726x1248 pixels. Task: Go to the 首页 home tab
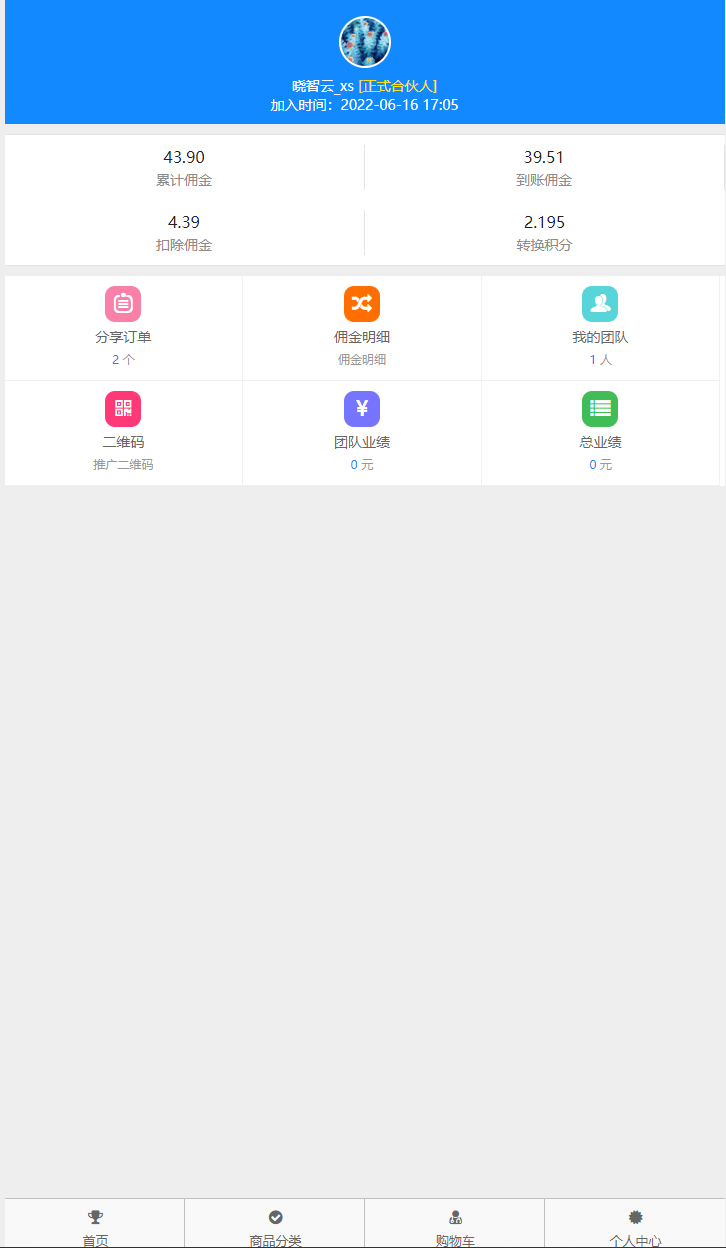tap(95, 1224)
